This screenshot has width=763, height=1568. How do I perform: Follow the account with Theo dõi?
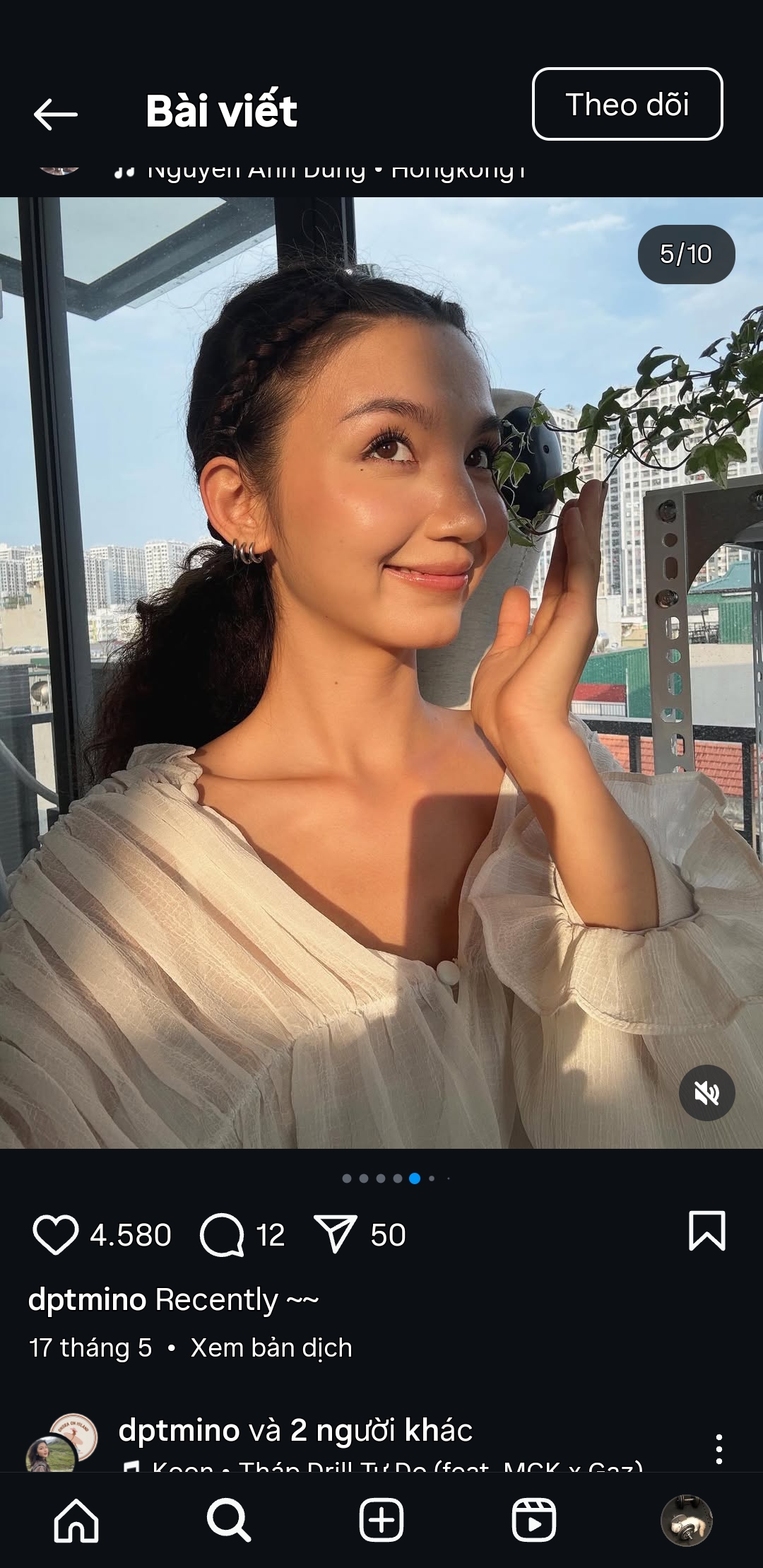tap(627, 104)
